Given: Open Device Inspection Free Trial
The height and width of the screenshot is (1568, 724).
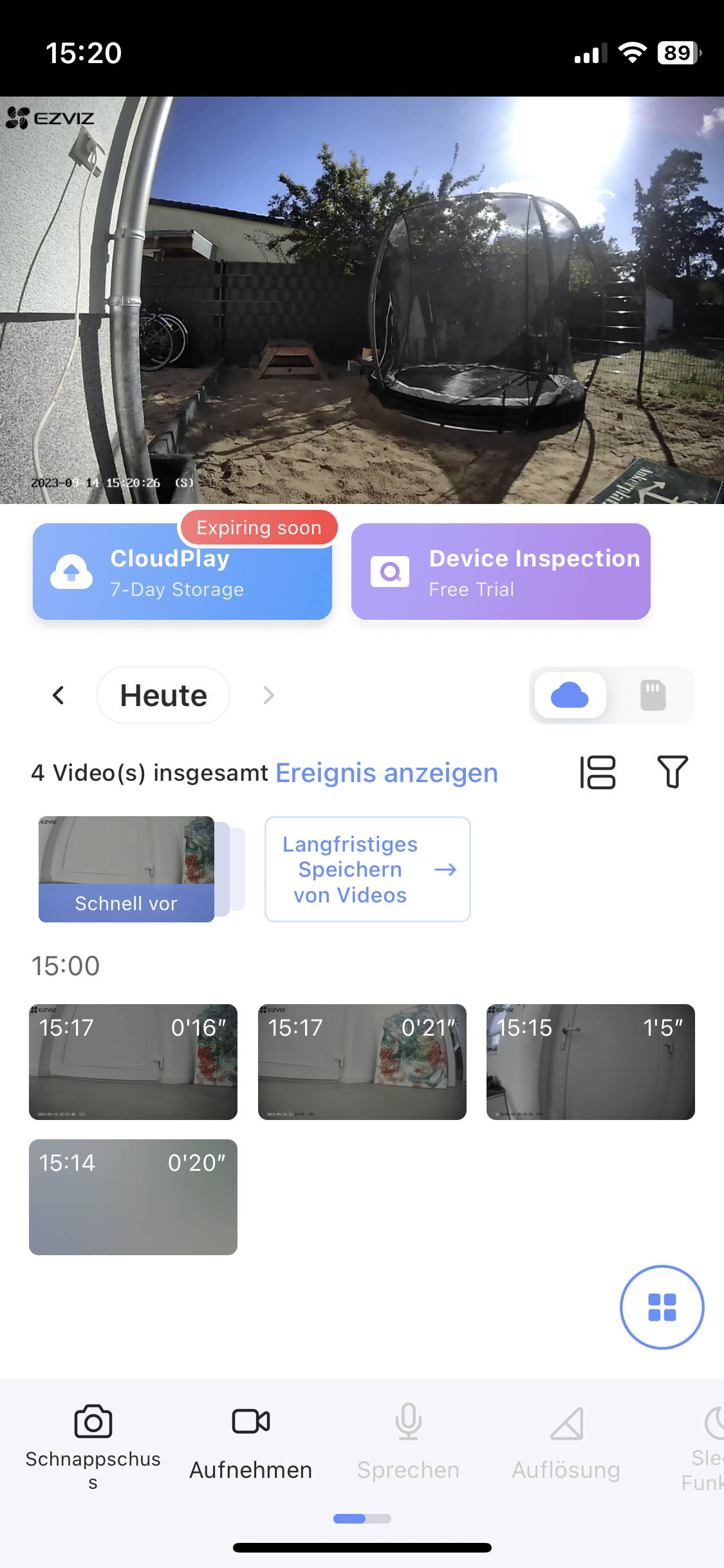Looking at the screenshot, I should (x=501, y=572).
